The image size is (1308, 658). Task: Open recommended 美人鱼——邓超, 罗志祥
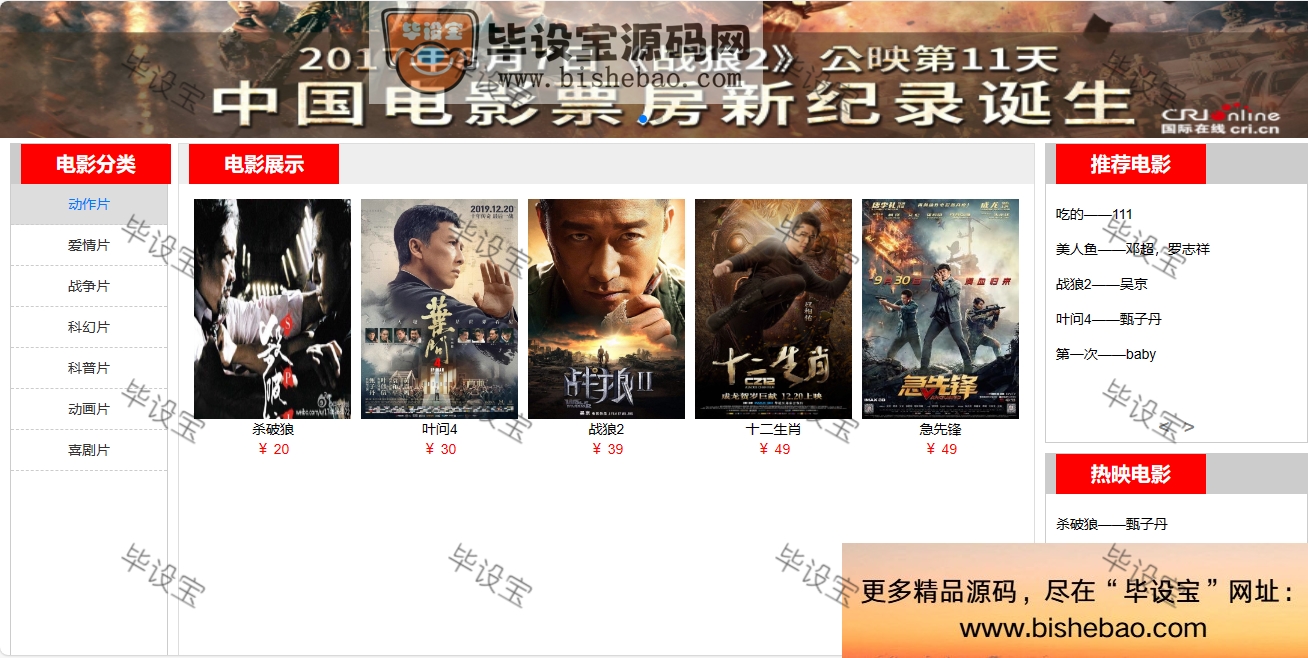pos(1132,249)
